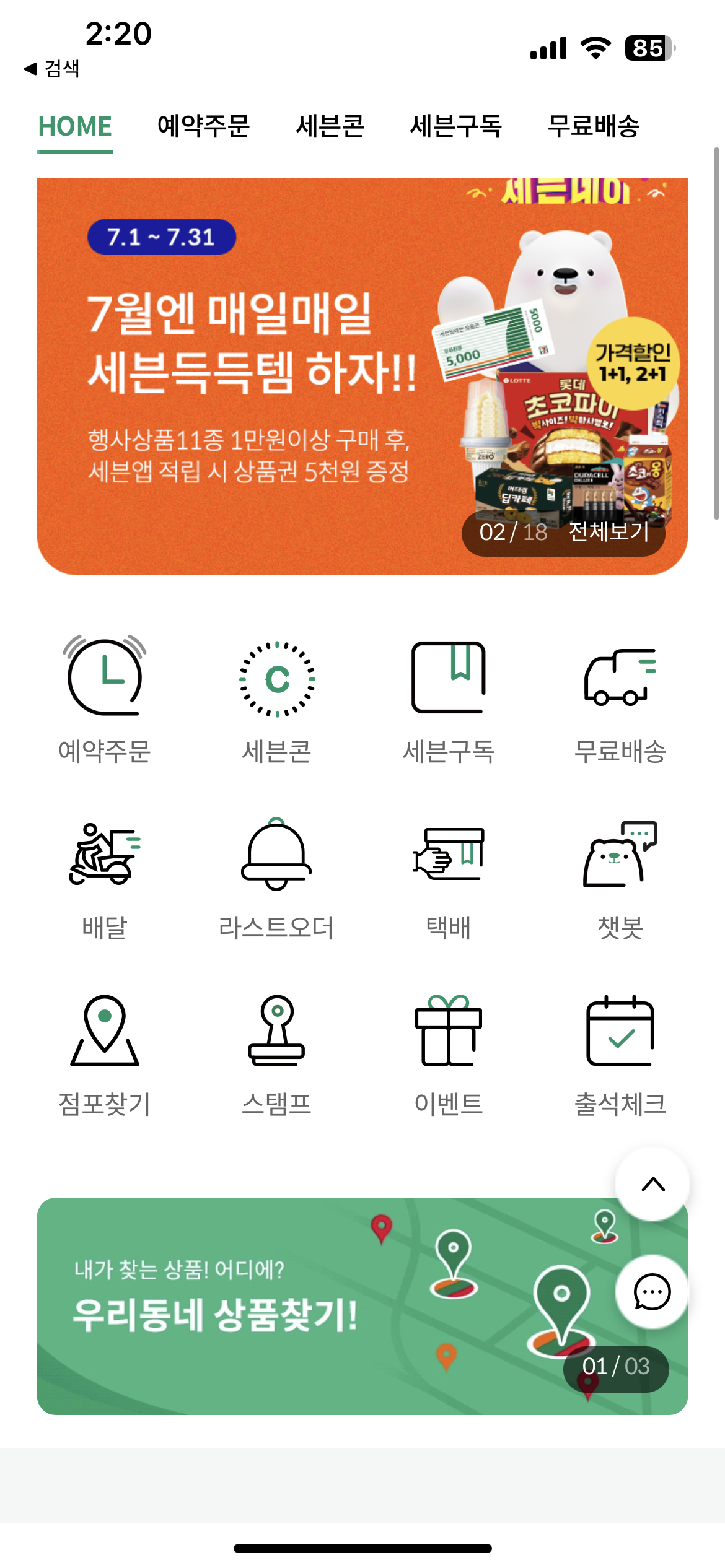Tap 전체보기 on the orange banner
The height and width of the screenshot is (1568, 725).
[609, 533]
